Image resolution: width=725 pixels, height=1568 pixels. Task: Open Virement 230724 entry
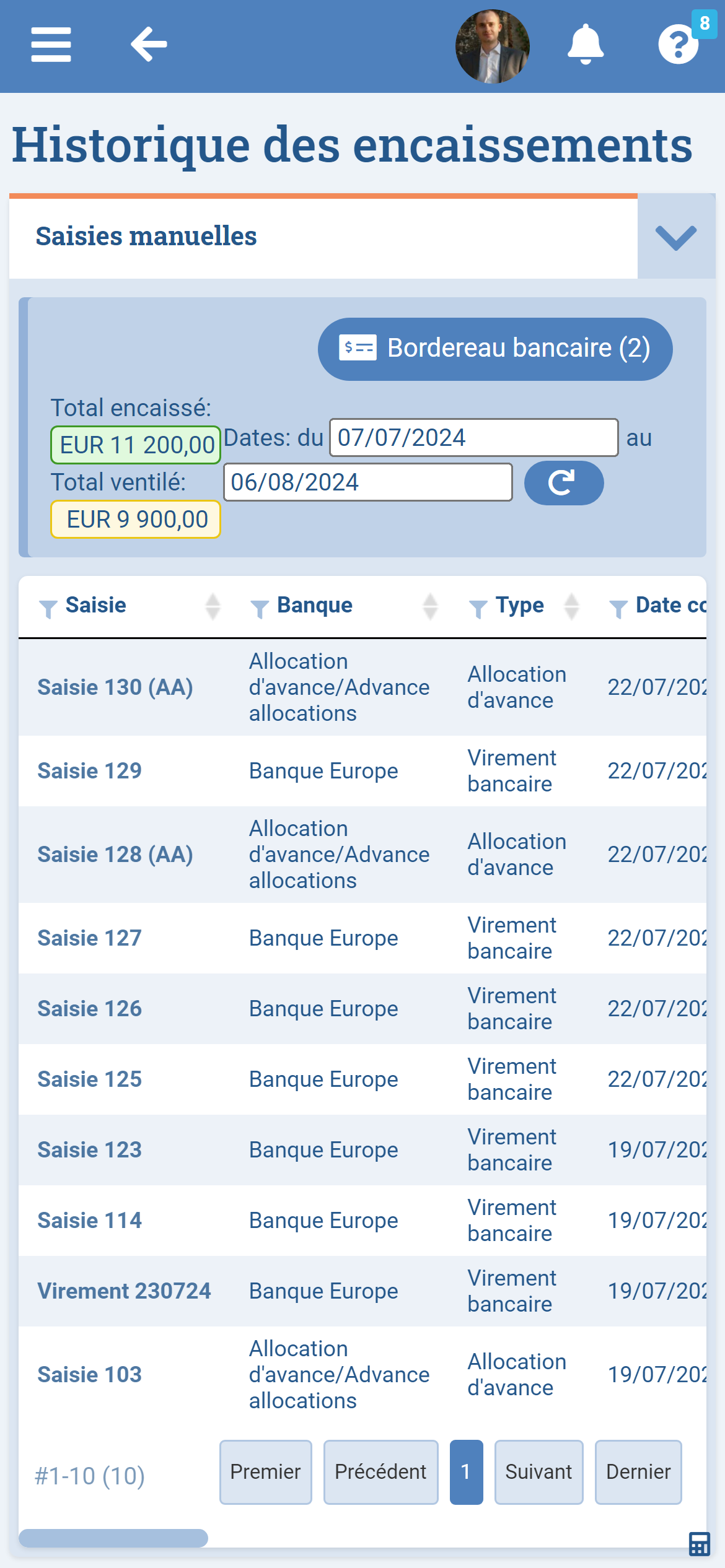(124, 1291)
